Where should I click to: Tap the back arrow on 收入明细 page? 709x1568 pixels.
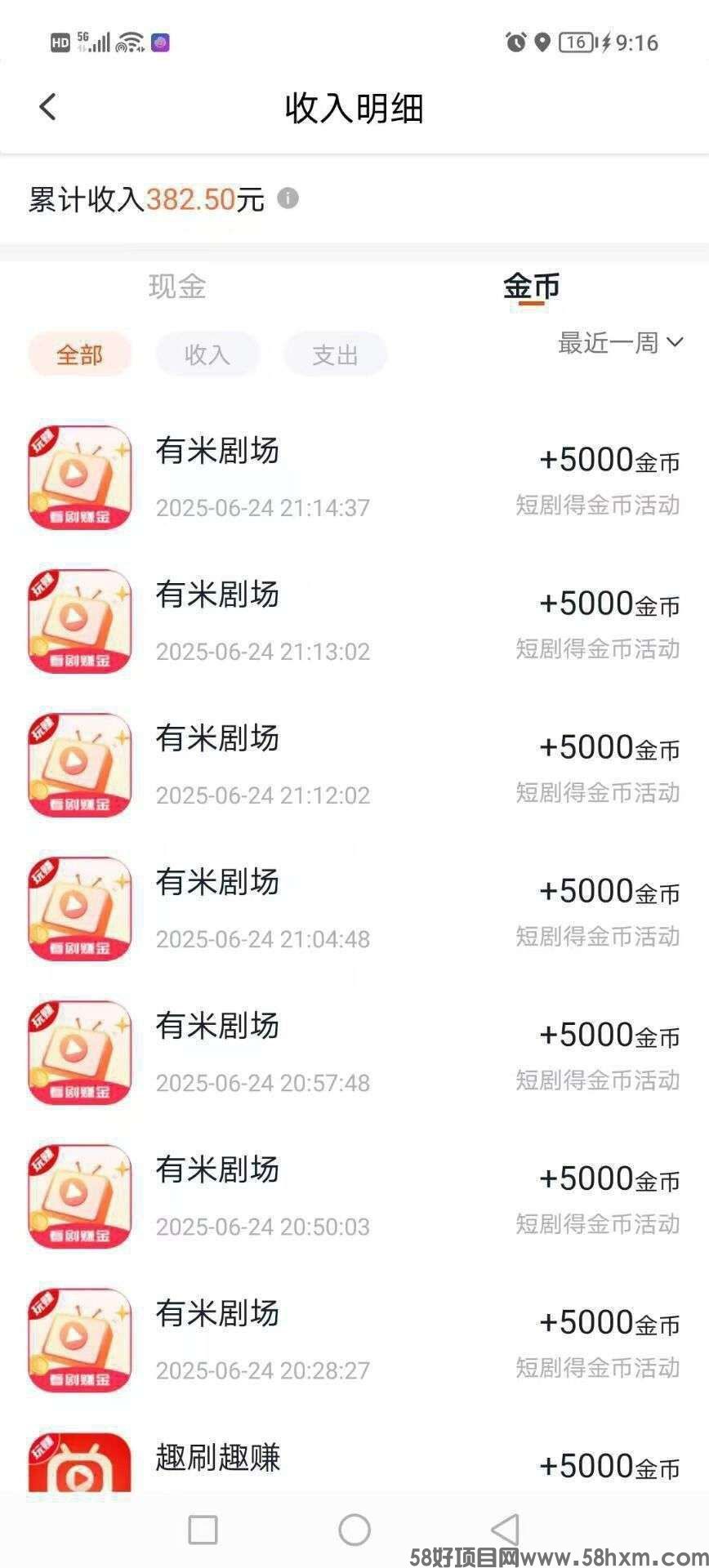pyautogui.click(x=47, y=107)
